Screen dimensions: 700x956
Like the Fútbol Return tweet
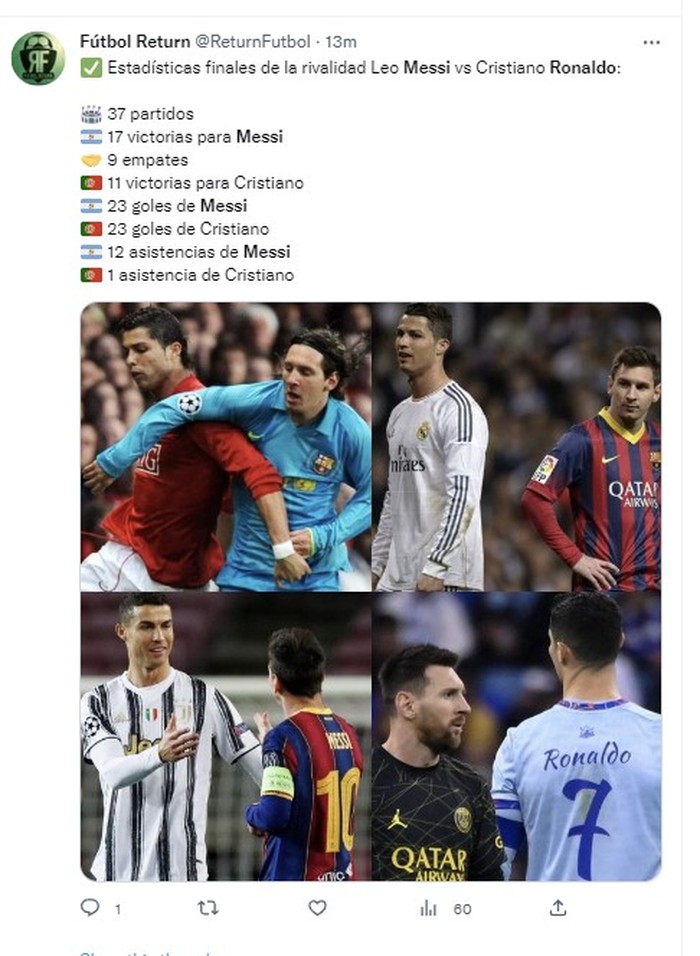point(317,908)
